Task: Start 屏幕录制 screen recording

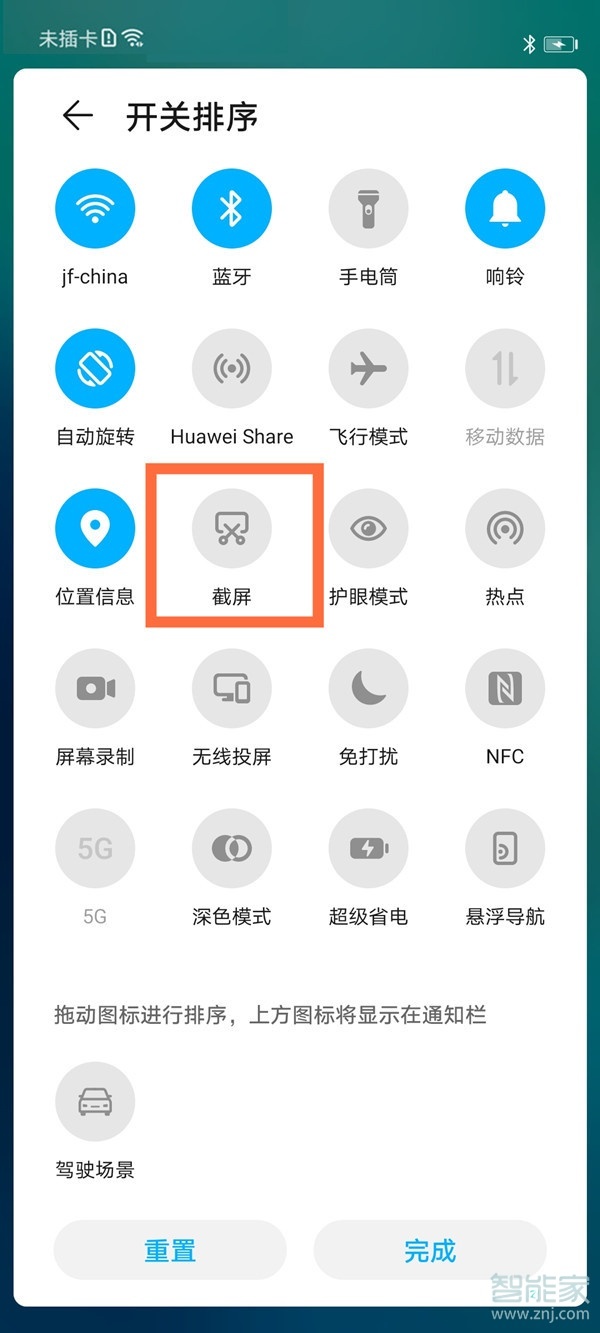Action: 95,689
